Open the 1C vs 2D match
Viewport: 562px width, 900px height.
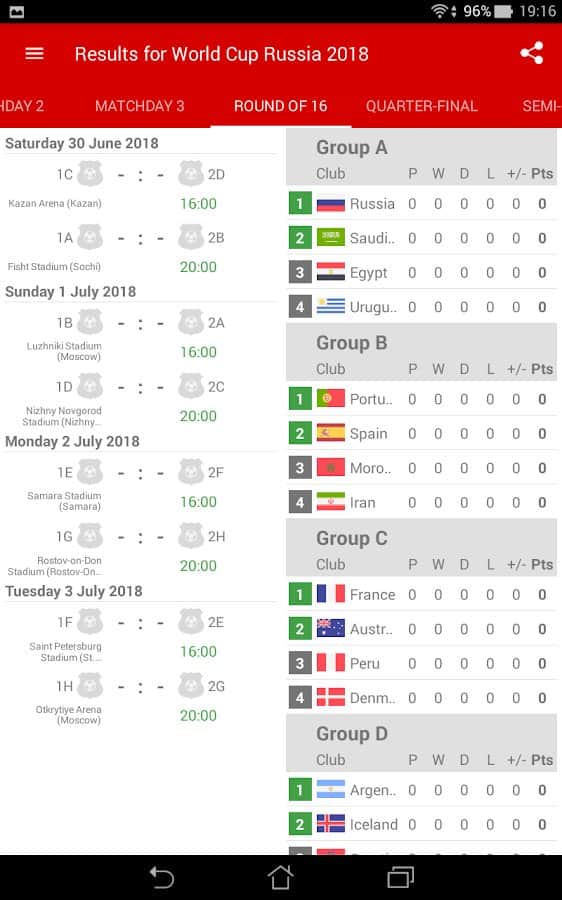140,186
